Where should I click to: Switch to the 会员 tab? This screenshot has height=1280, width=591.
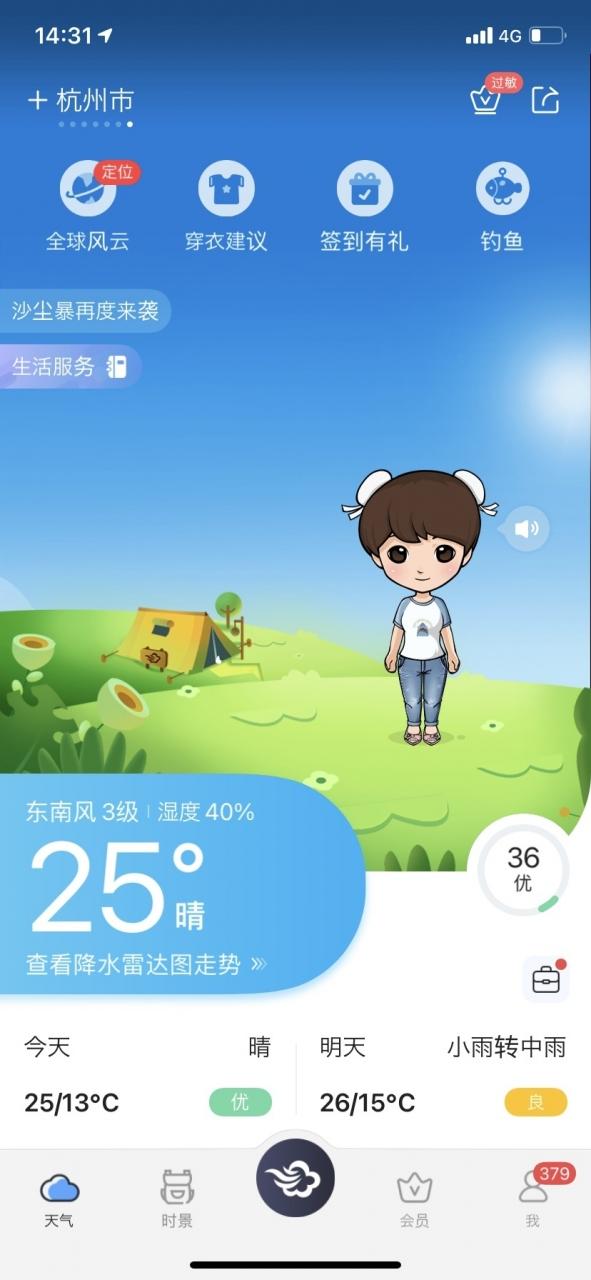tap(414, 1199)
